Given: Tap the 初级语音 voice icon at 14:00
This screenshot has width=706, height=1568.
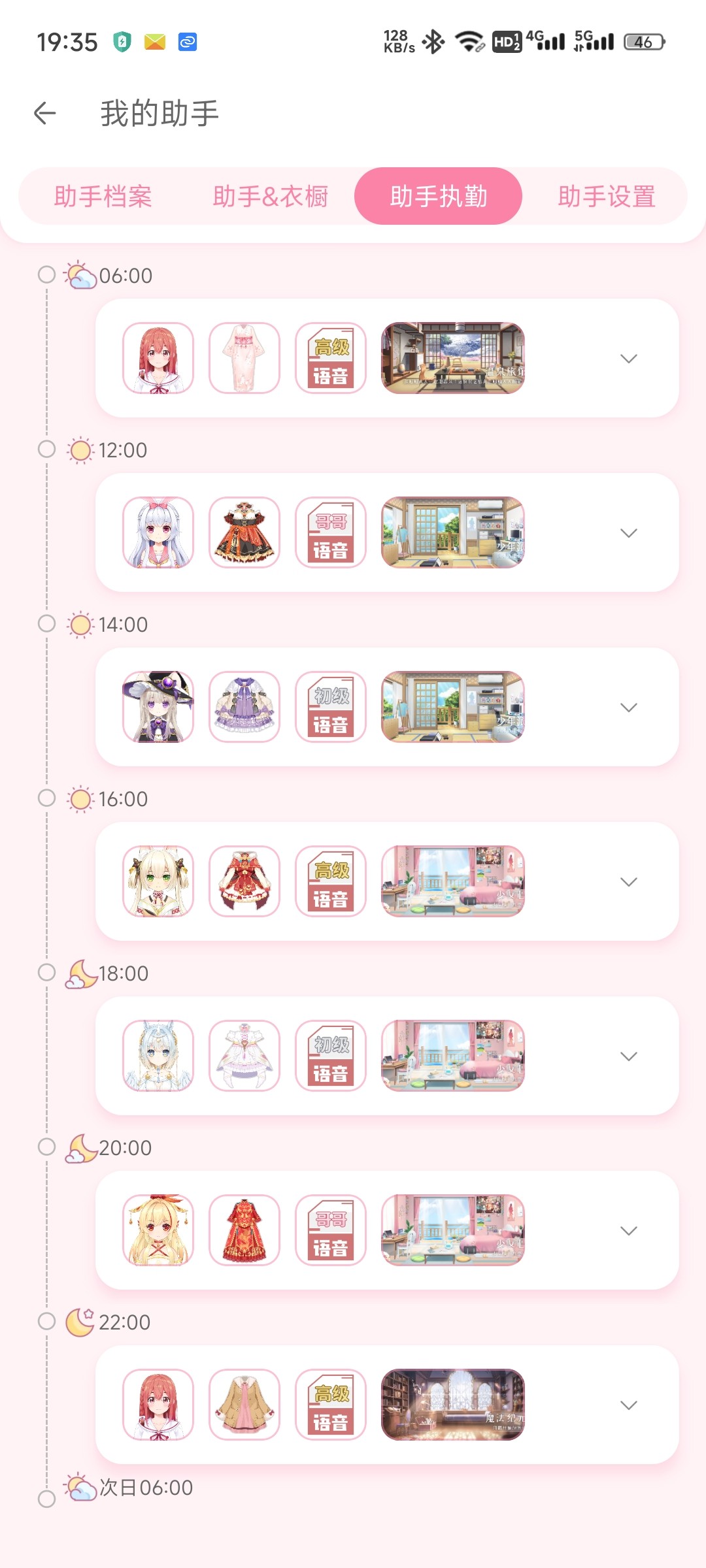Looking at the screenshot, I should pyautogui.click(x=331, y=707).
